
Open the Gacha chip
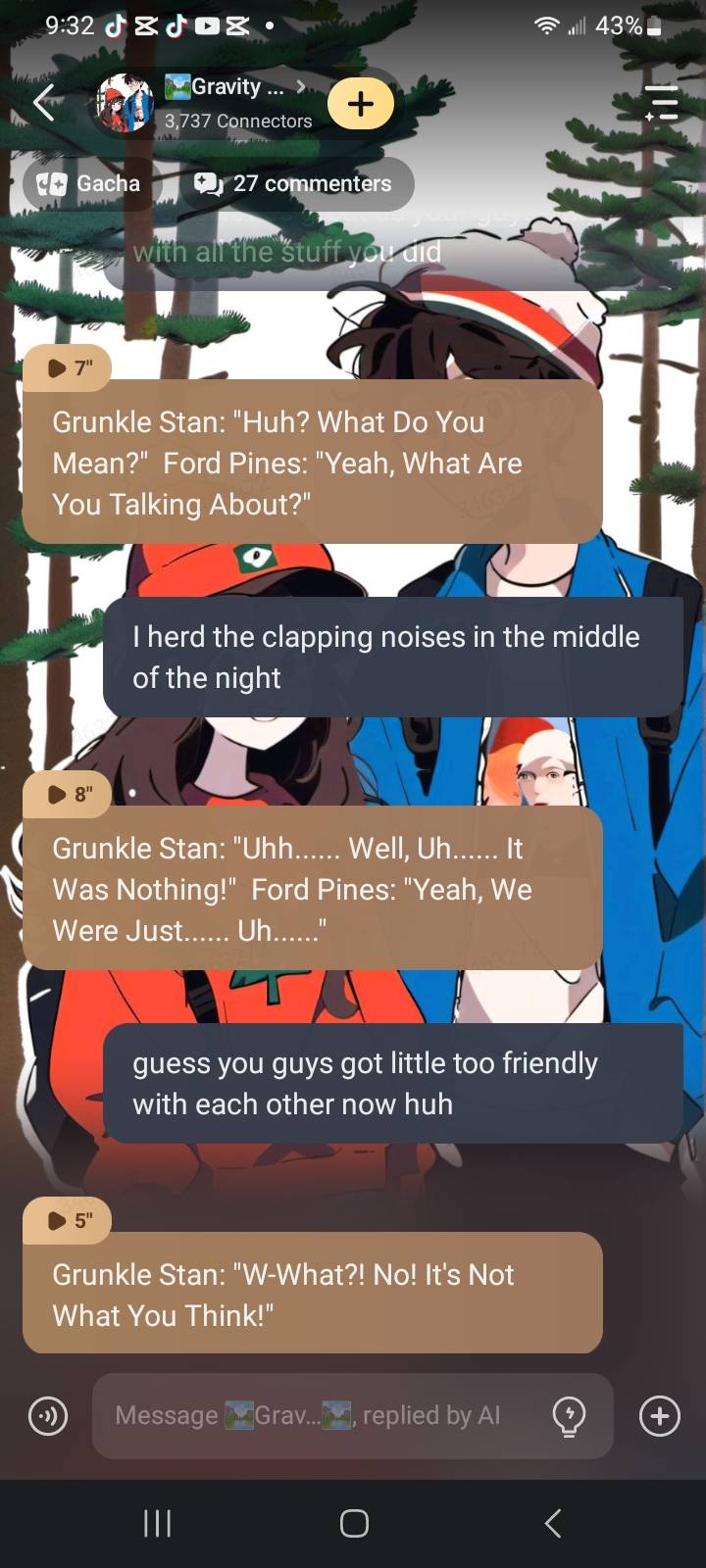tap(88, 183)
